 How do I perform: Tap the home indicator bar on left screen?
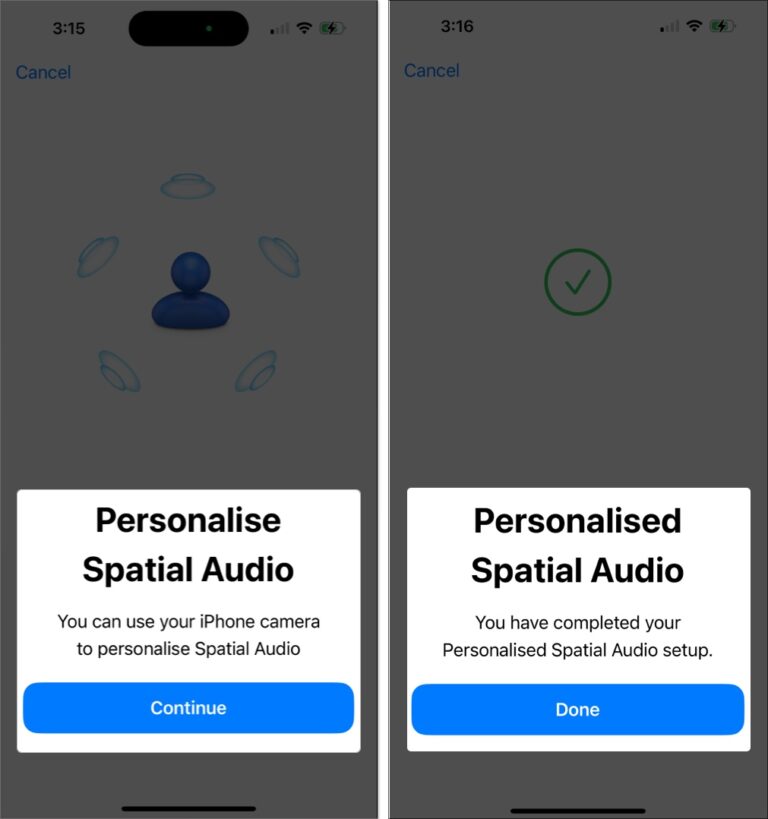click(188, 808)
